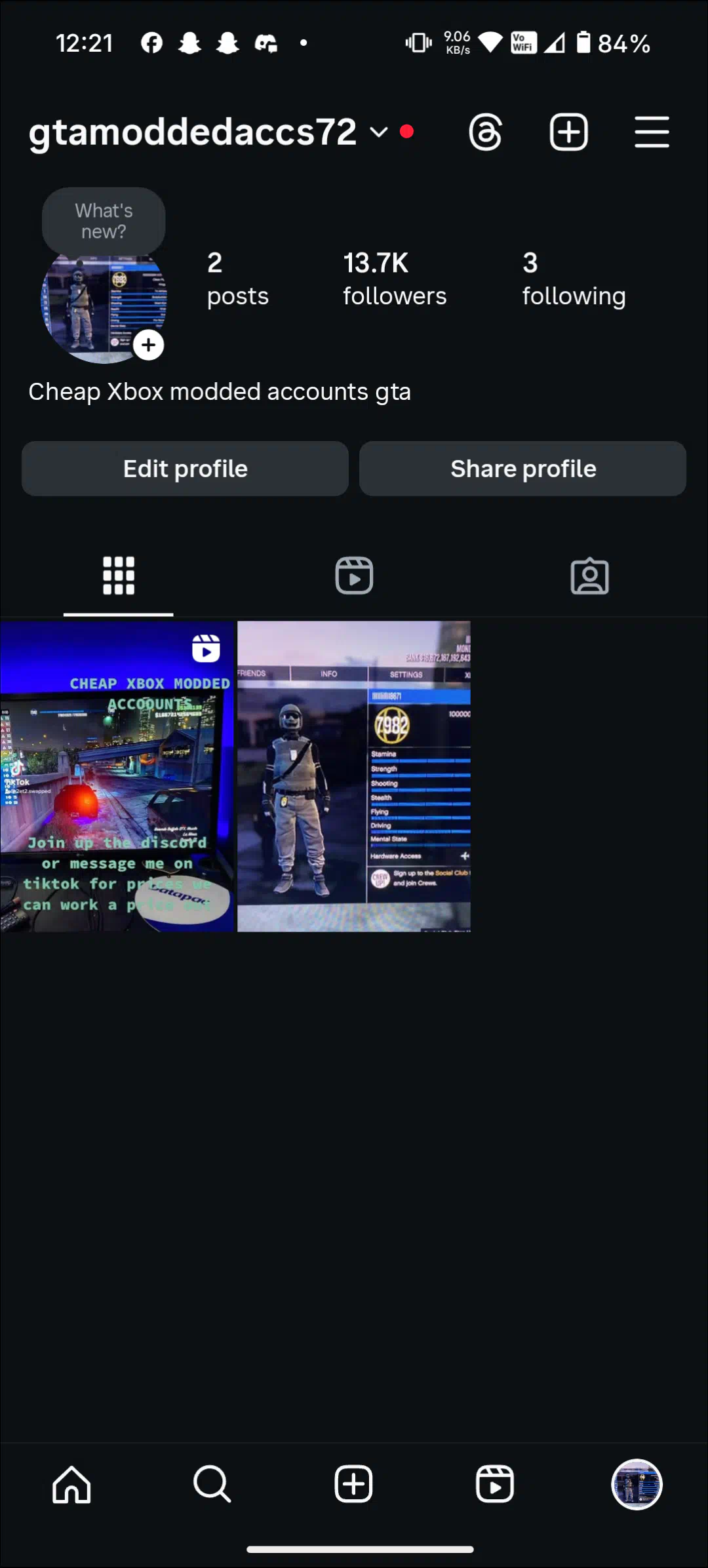
Task: Open Search in the bottom navigation
Action: click(x=212, y=1484)
